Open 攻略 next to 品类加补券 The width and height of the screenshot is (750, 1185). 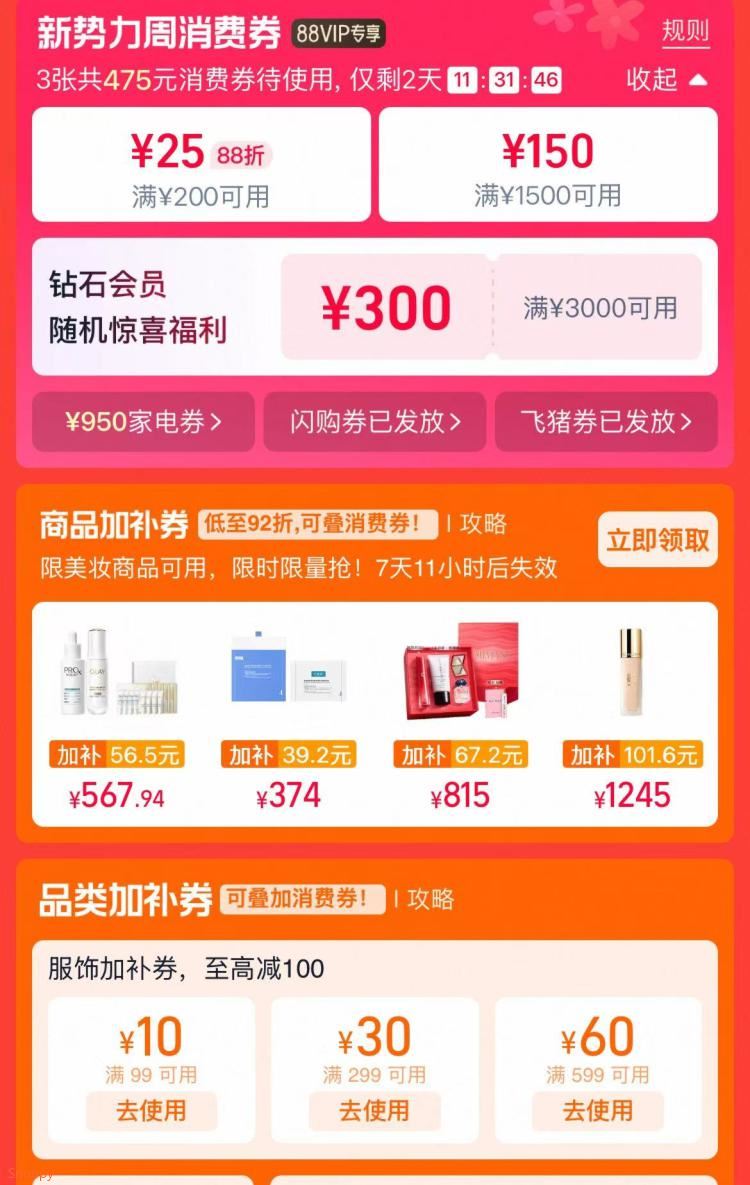[x=430, y=899]
